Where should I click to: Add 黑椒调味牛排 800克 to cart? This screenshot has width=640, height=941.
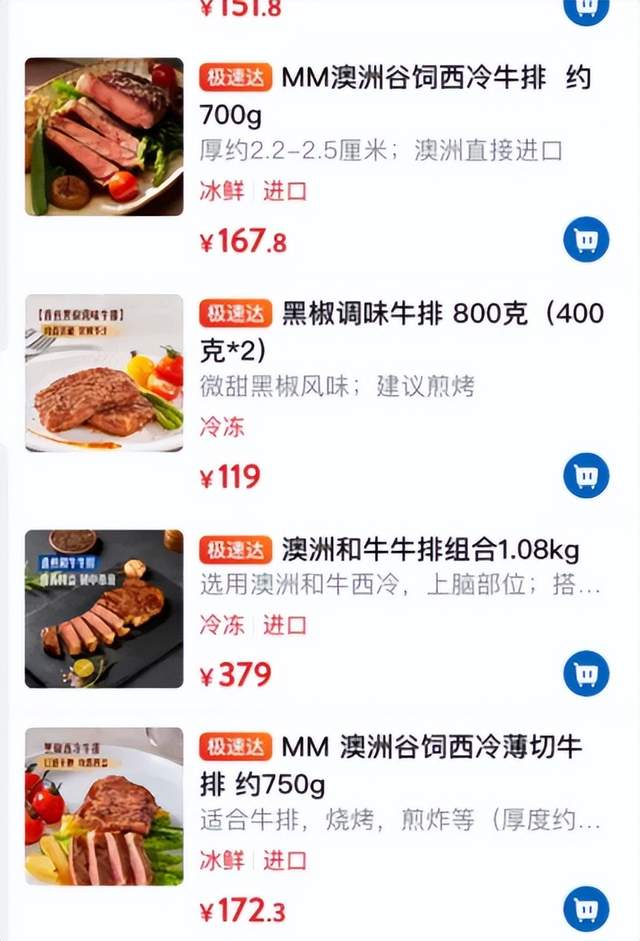(586, 475)
